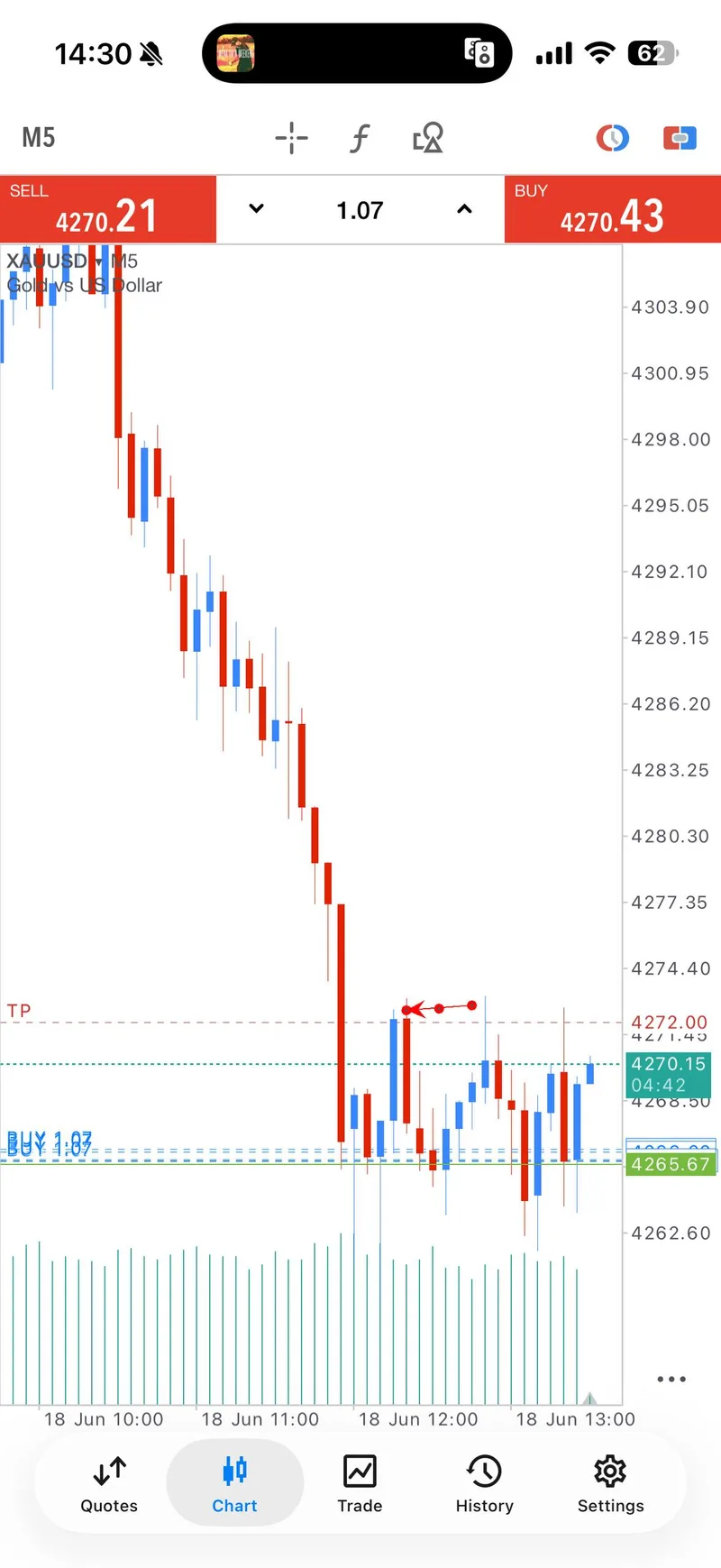Enable the crosshair tool
Image resolution: width=721 pixels, height=1568 pixels.
click(291, 138)
